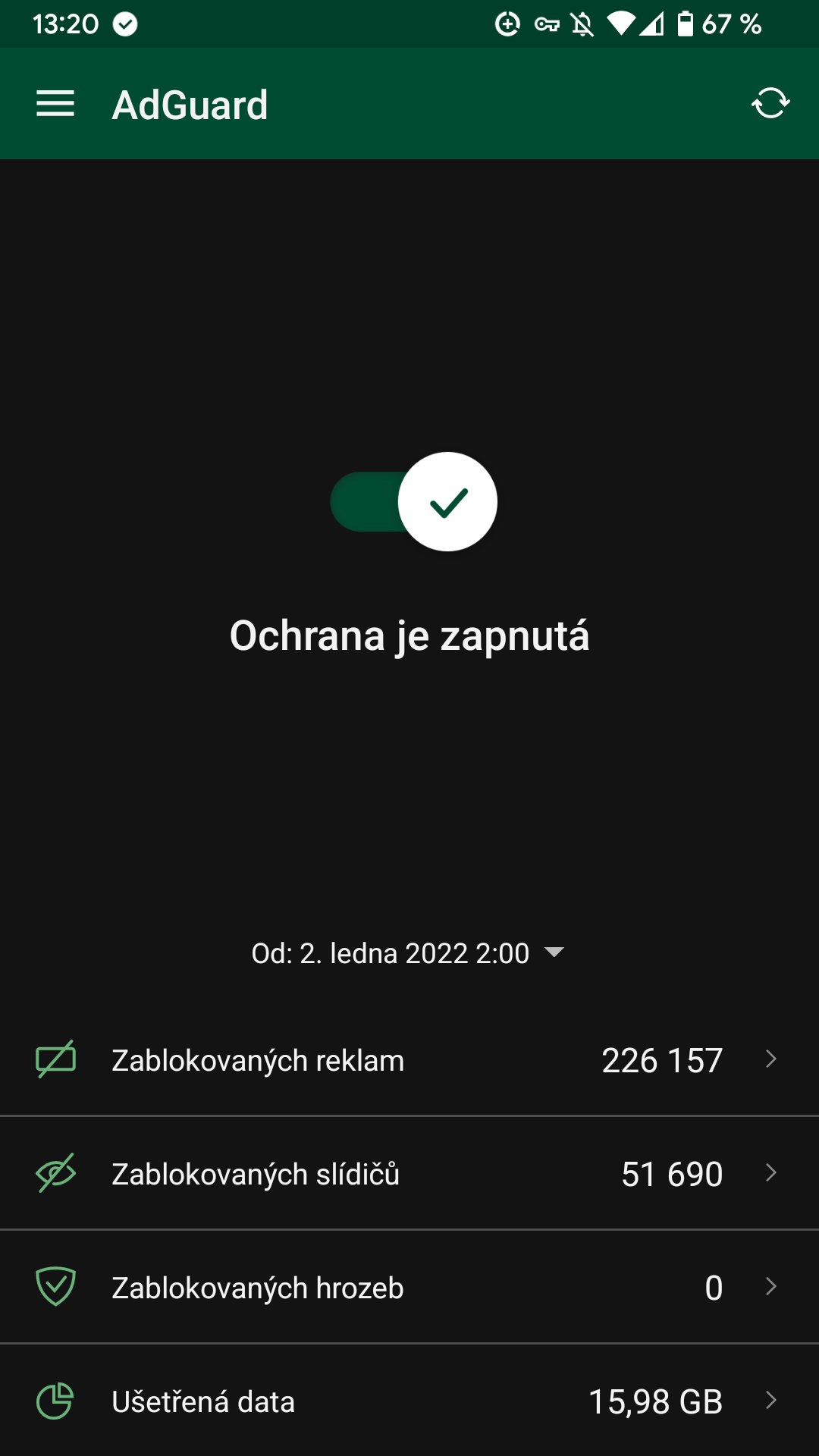Screen dimensions: 819x1456
Task: Expand the statistics date range dropdown
Action: coord(408,953)
